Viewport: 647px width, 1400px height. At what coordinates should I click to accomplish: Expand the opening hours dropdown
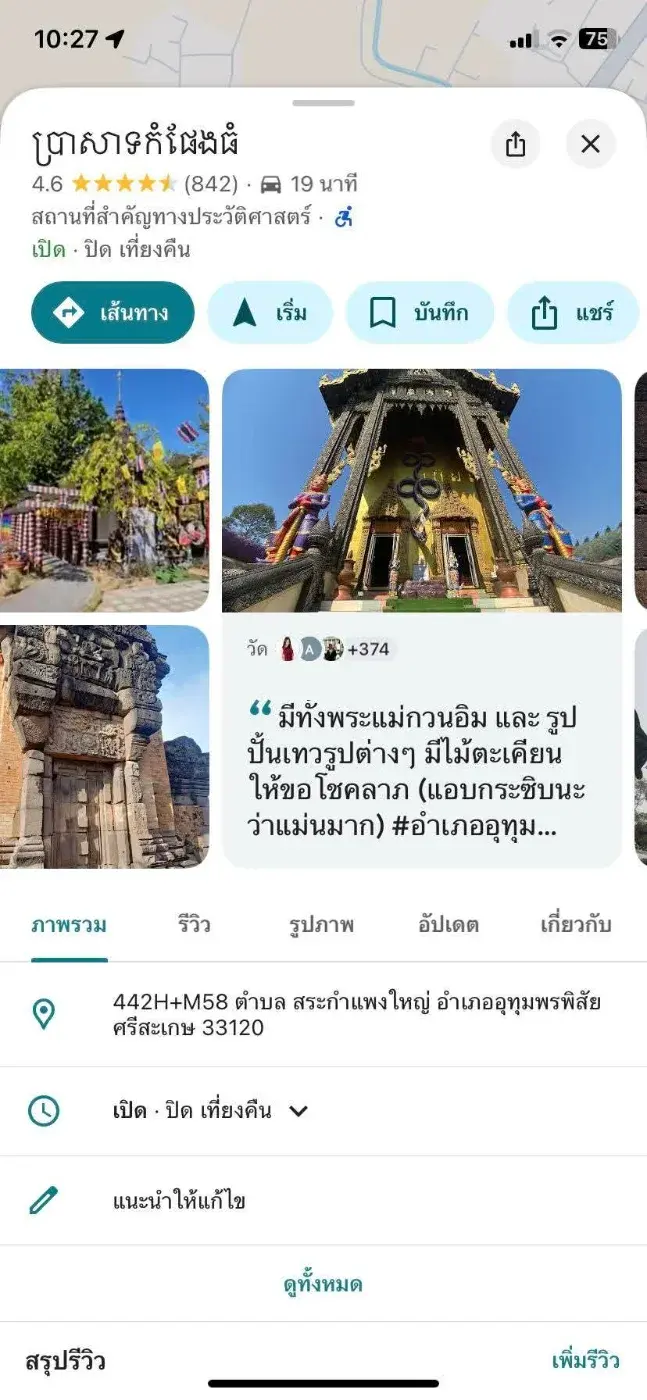pyautogui.click(x=299, y=1110)
